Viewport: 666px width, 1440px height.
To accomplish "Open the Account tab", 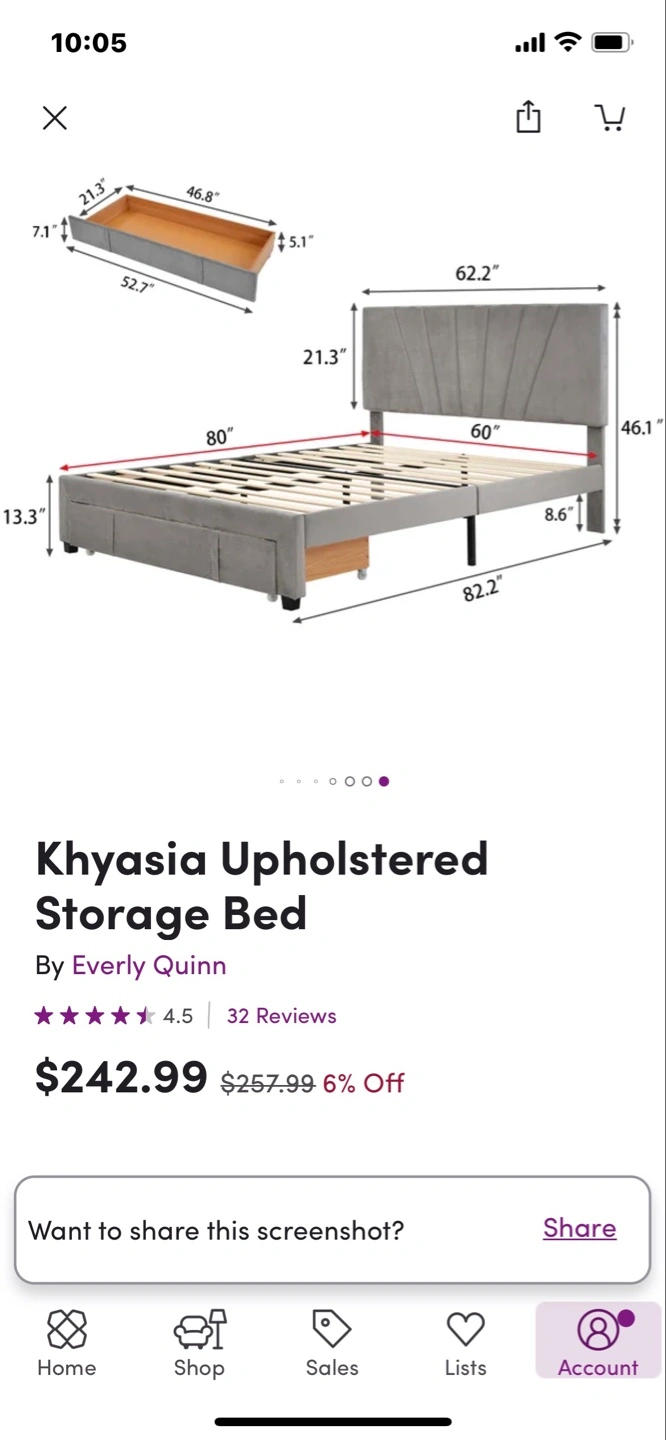I will coord(598,1341).
